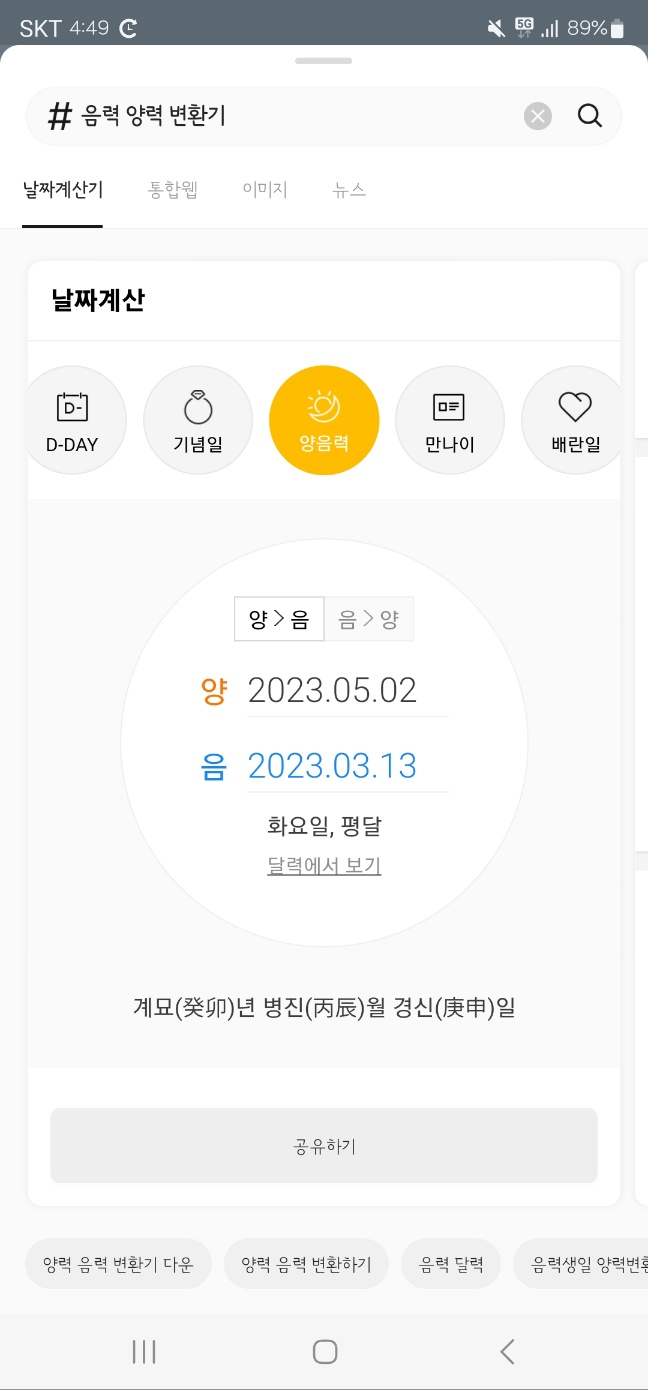Open the 달력에서 보기 link
The image size is (648, 1390).
point(324,866)
